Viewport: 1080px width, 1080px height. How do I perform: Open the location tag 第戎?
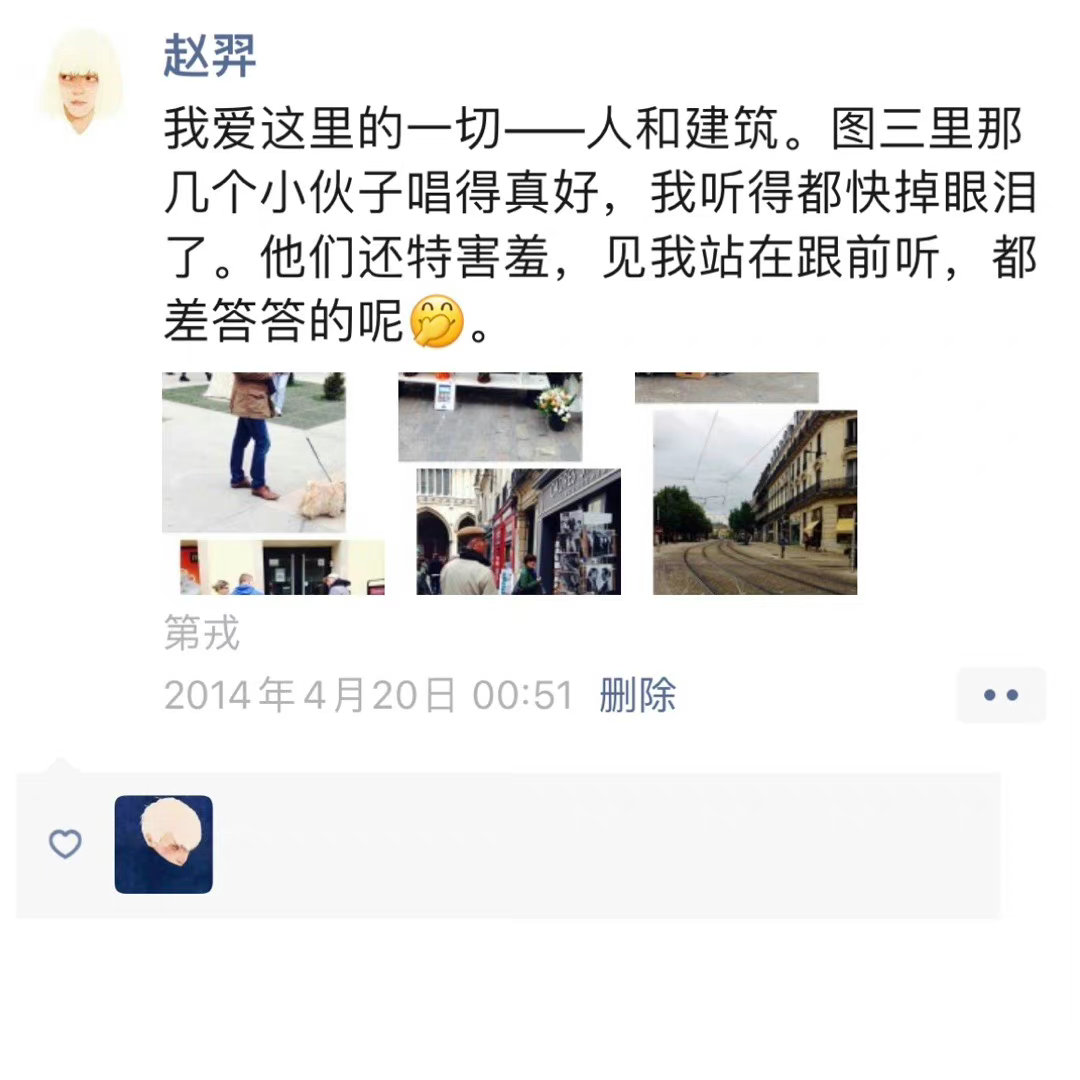pos(202,634)
